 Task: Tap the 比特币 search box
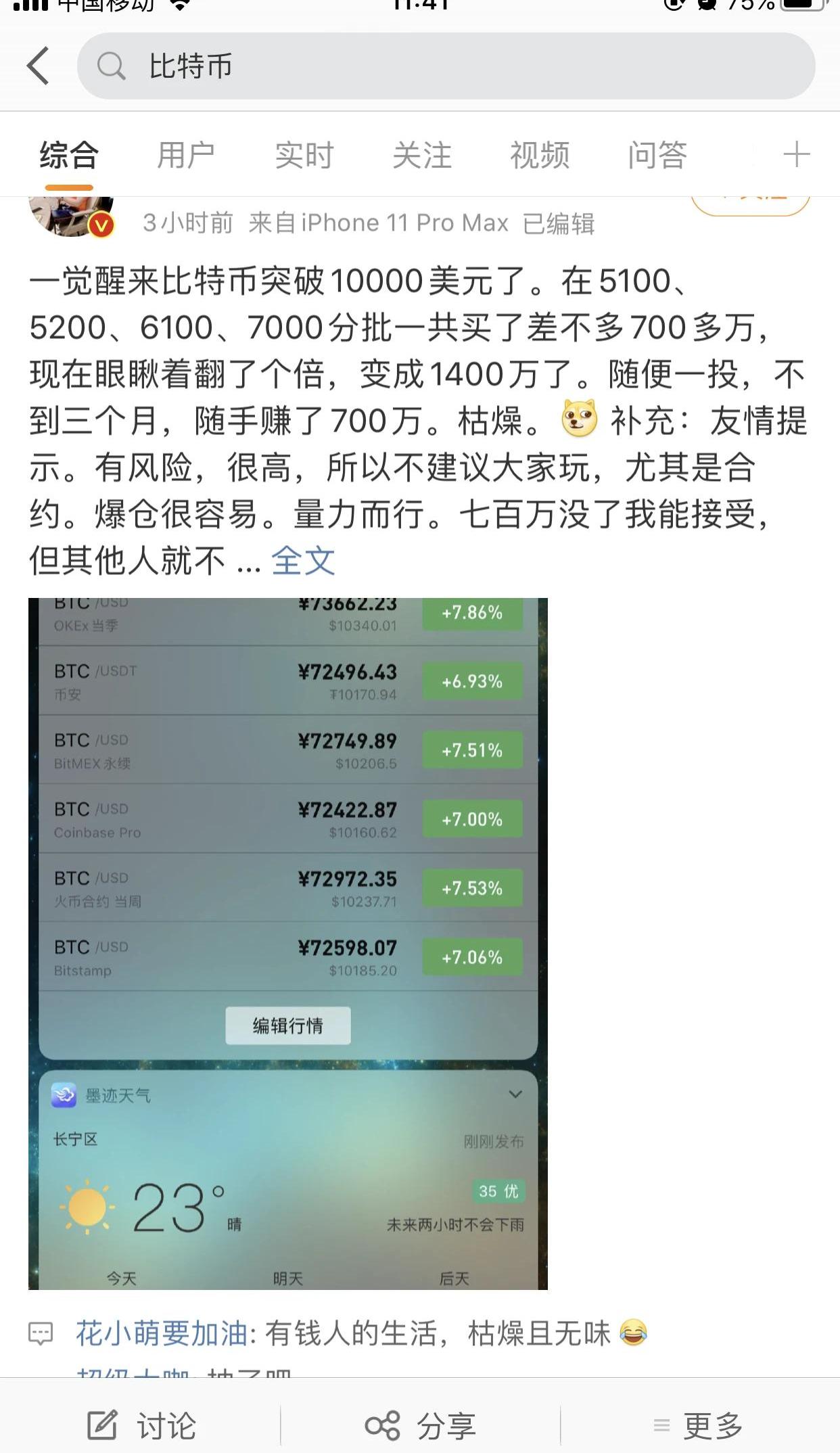(446, 66)
